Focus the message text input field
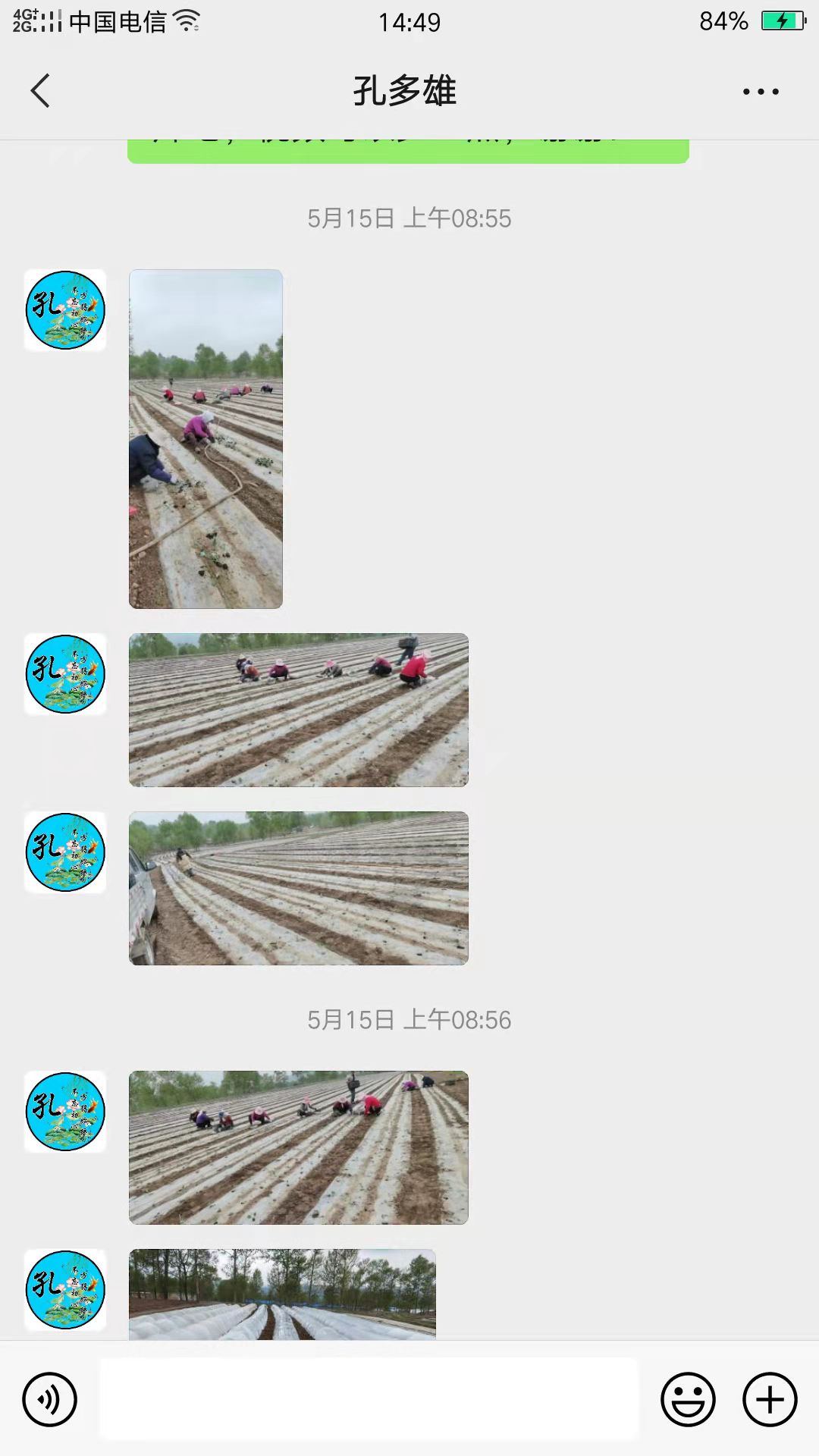 click(369, 1399)
